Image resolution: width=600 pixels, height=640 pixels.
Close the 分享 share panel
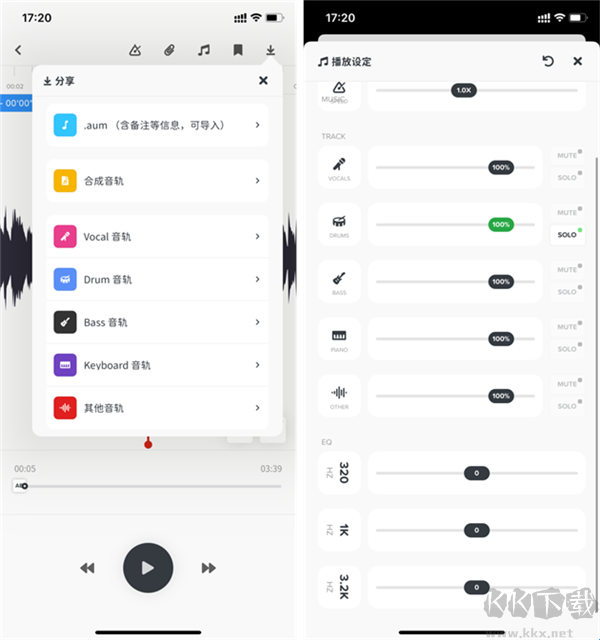[263, 81]
